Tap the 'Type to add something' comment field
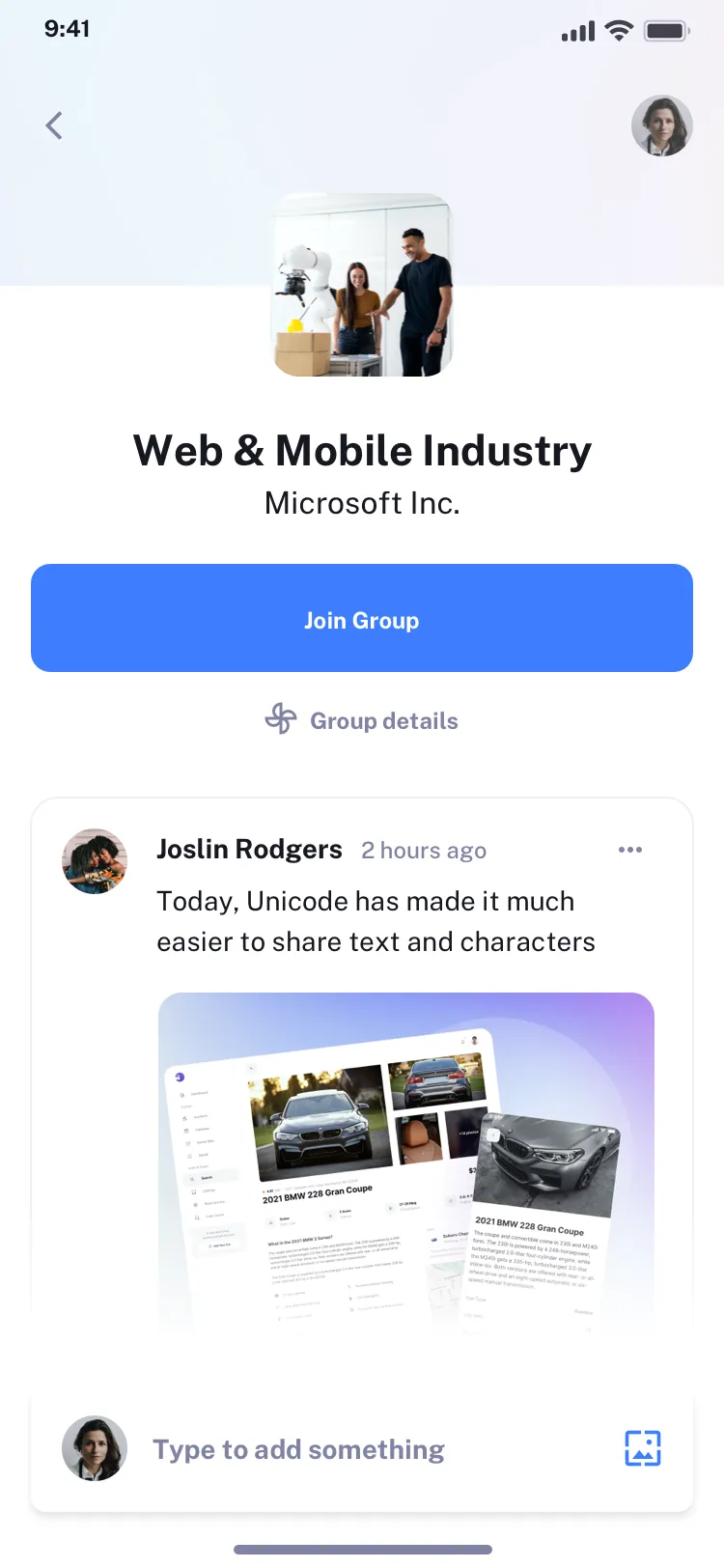The image size is (724, 1568). pos(297,1448)
